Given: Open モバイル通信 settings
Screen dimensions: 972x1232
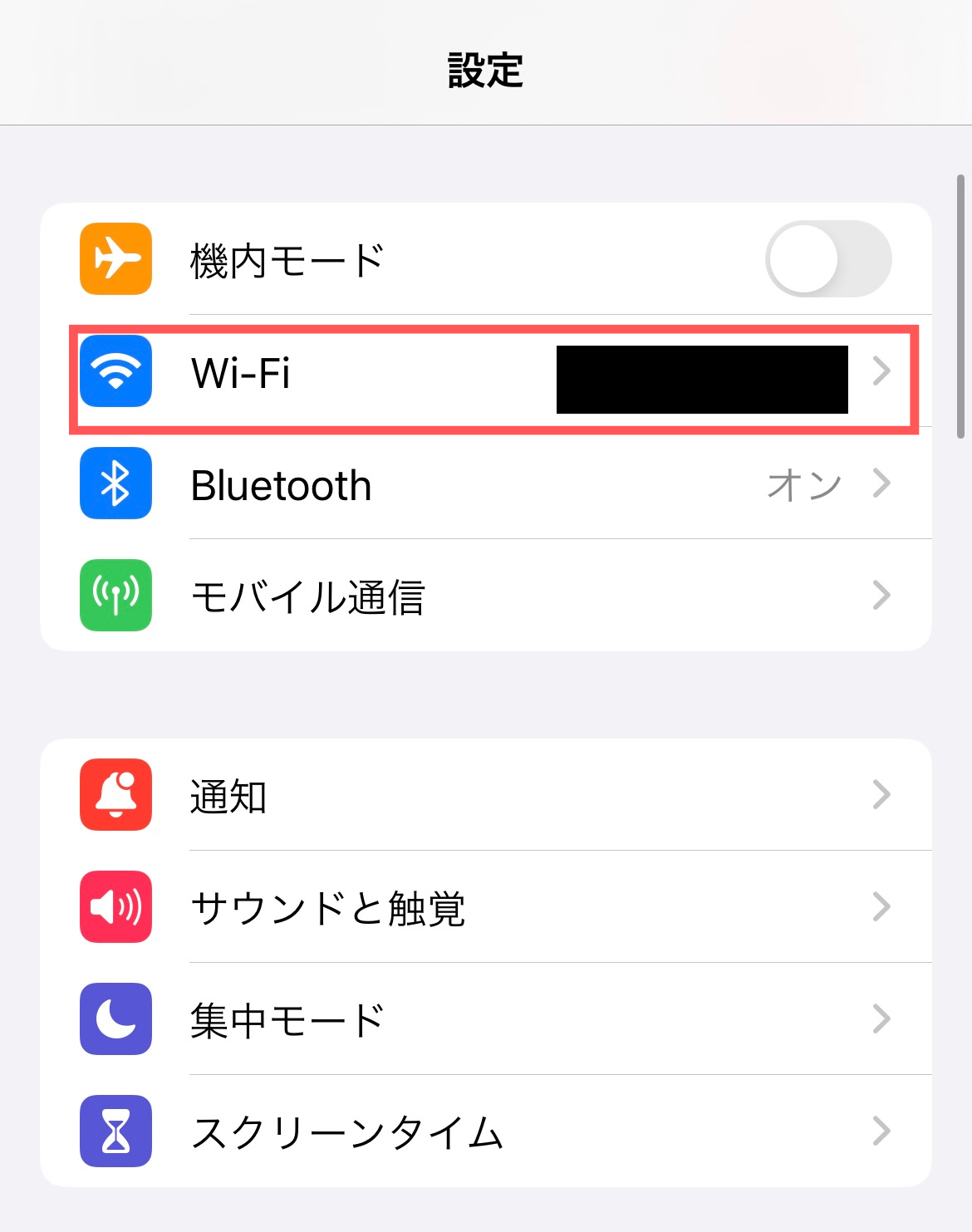Looking at the screenshot, I should [485, 596].
